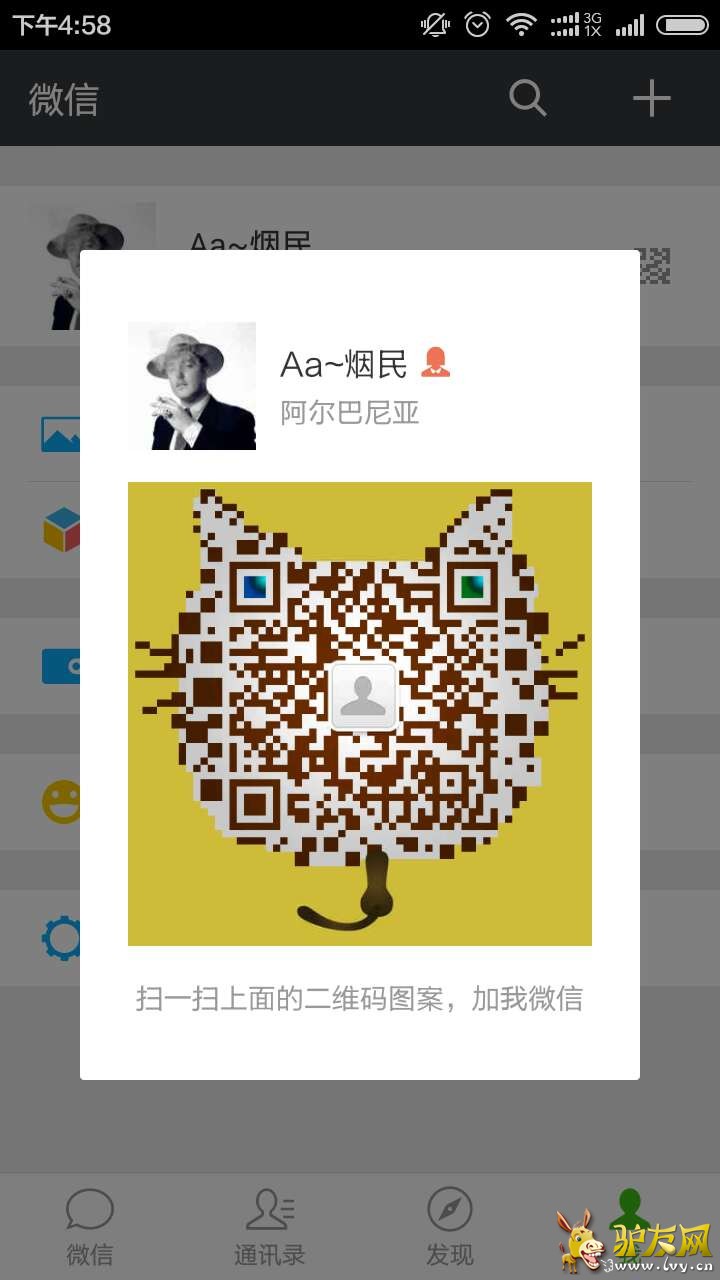Image resolution: width=720 pixels, height=1280 pixels.
Task: Select the 发现 discover tab
Action: tap(449, 1226)
